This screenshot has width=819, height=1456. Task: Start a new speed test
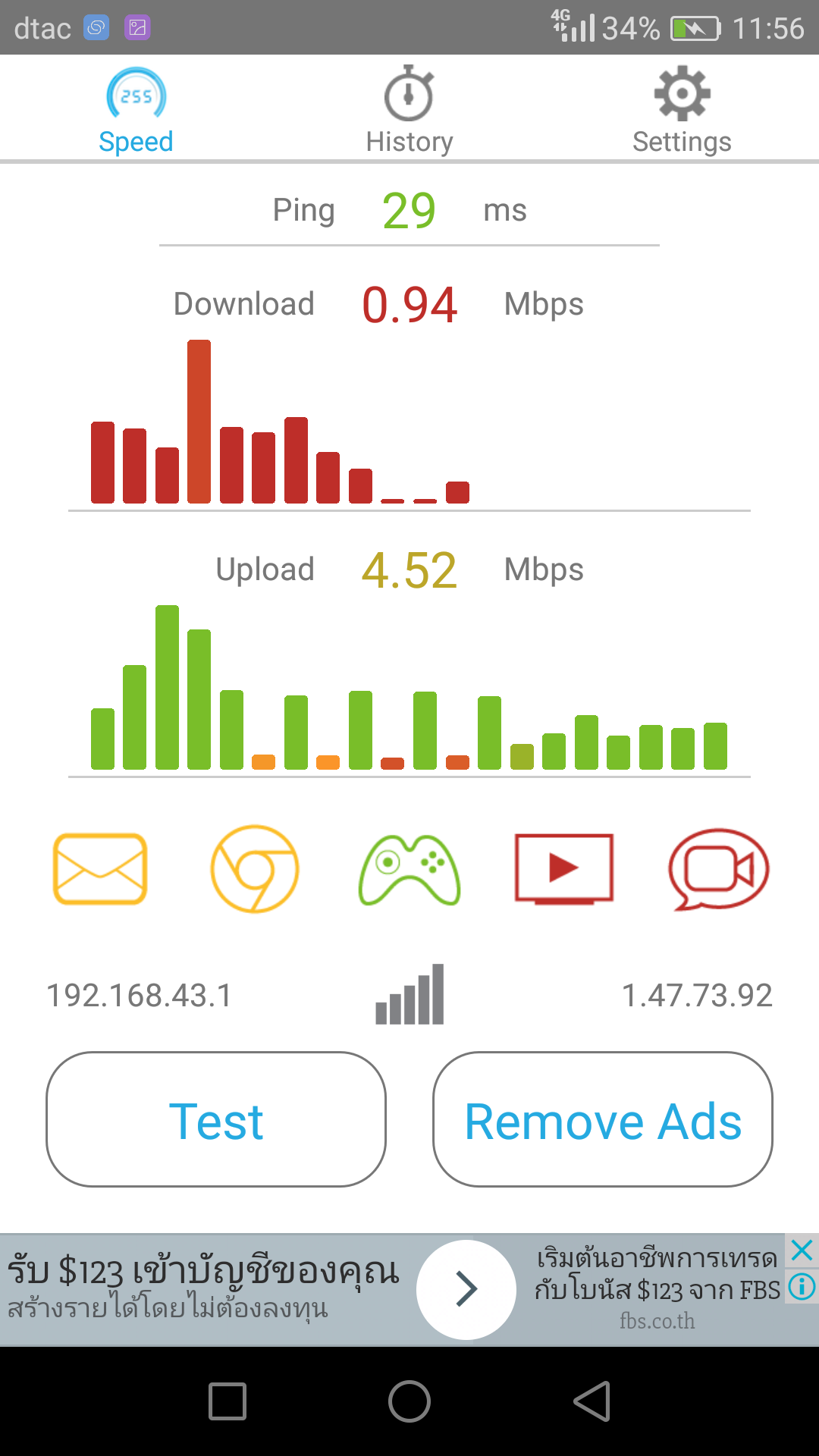pos(216,1119)
